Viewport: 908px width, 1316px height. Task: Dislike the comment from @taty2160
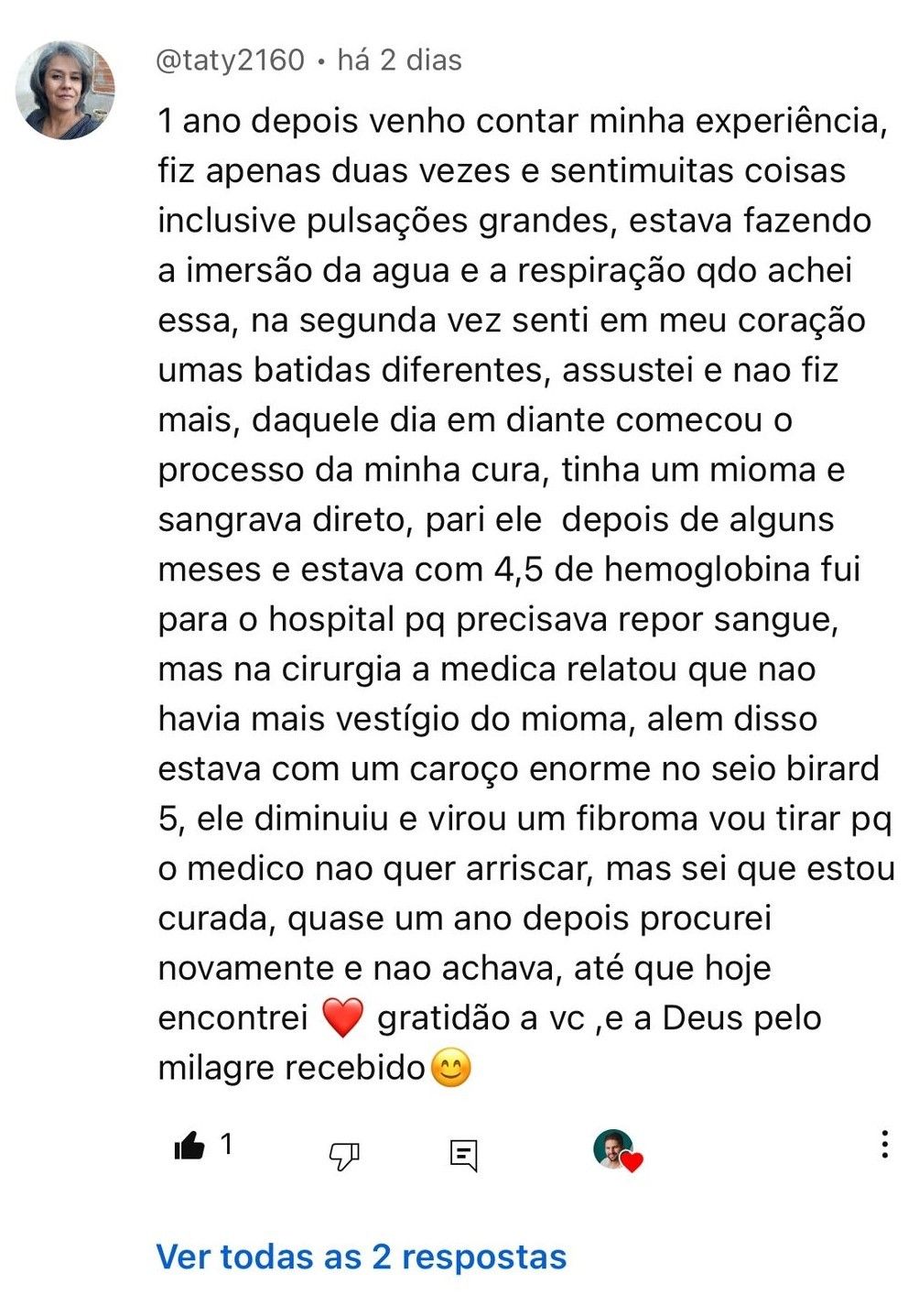344,1155
